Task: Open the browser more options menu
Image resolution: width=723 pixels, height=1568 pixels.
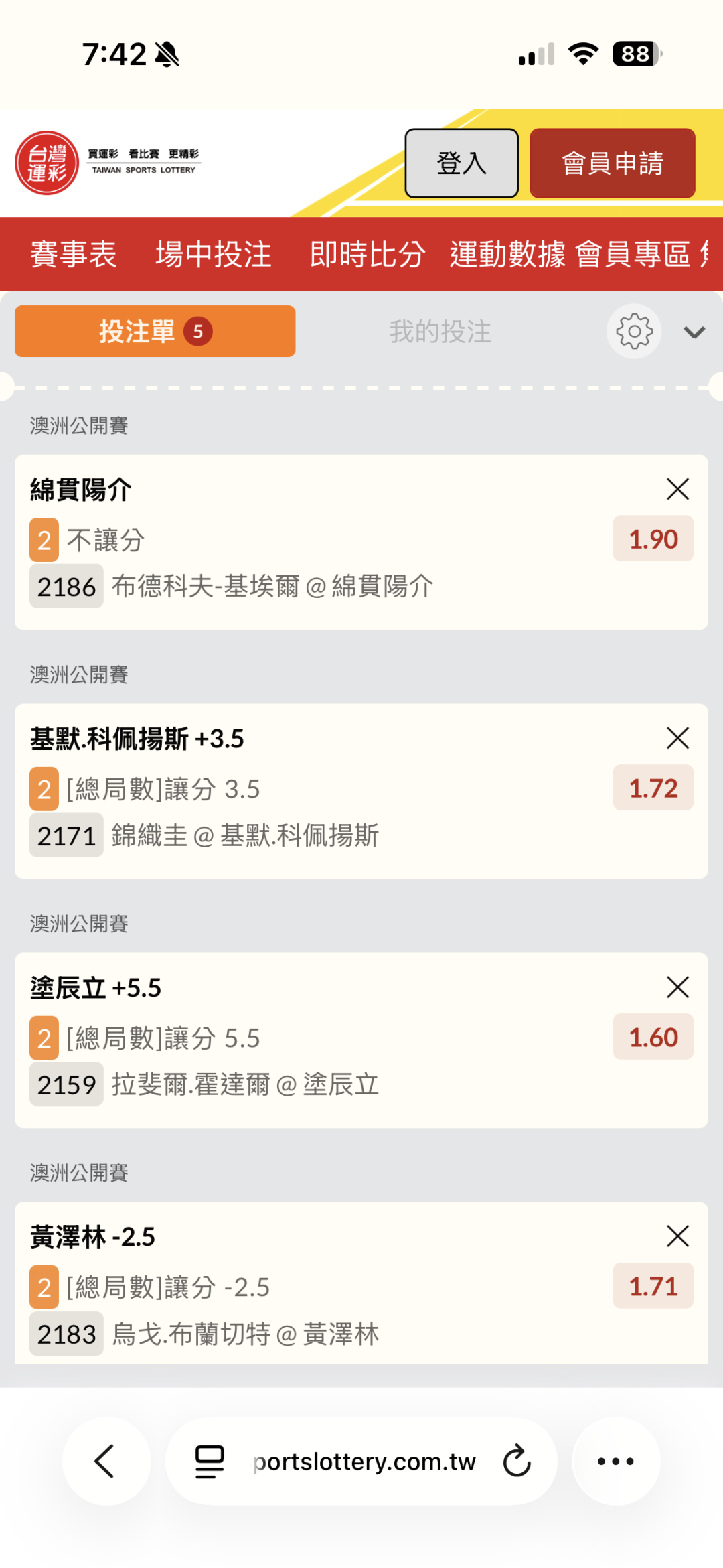Action: click(x=615, y=1461)
